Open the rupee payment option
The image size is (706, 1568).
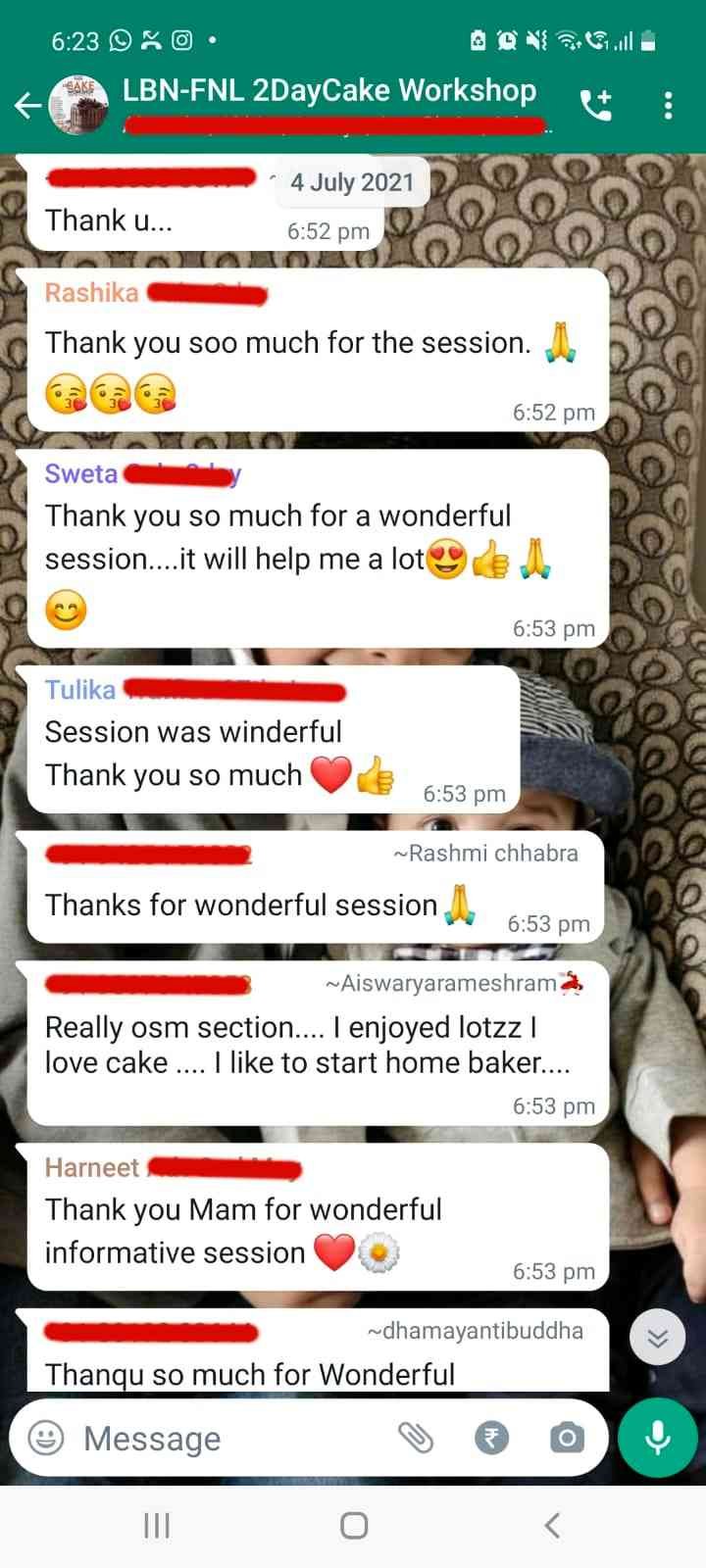point(491,1438)
